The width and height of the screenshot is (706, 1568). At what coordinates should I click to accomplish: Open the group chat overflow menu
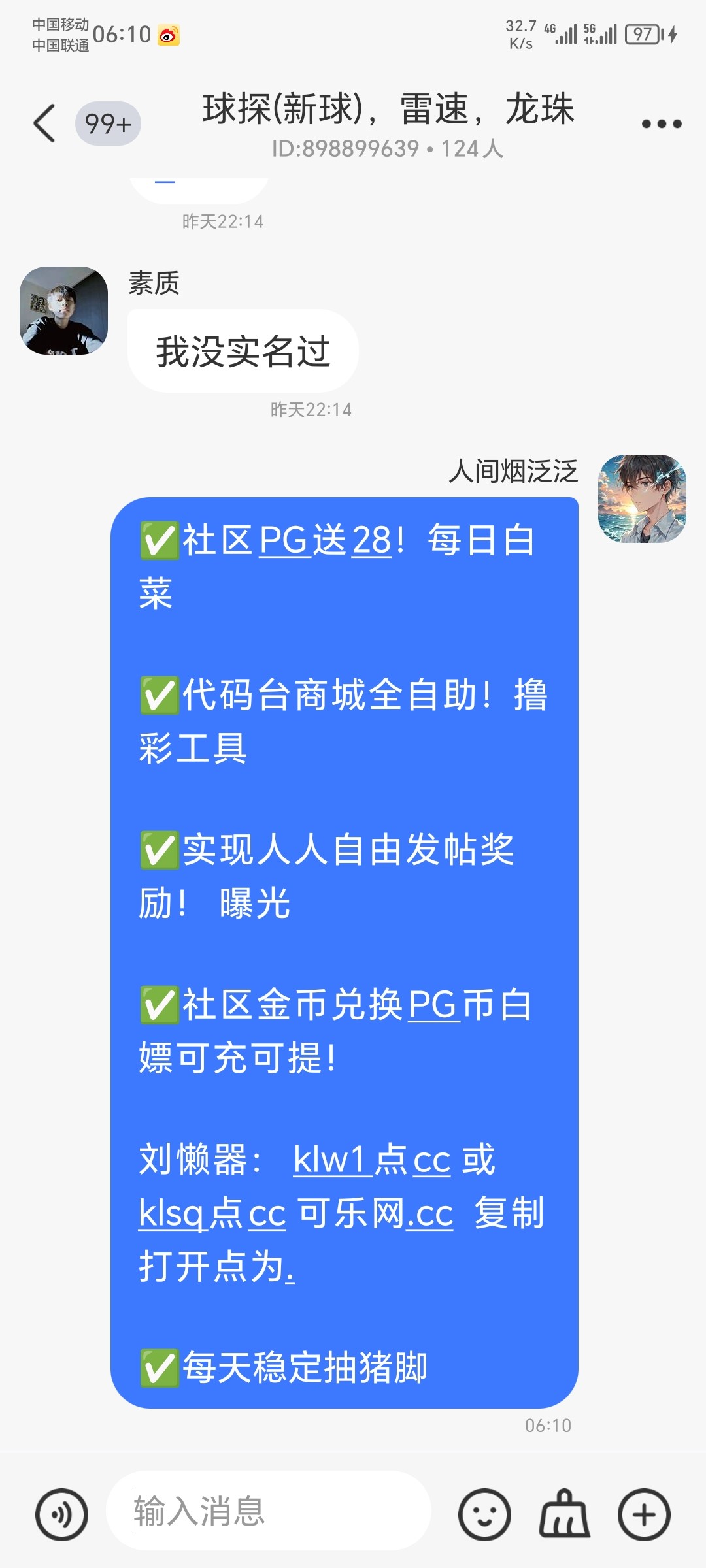point(661,123)
